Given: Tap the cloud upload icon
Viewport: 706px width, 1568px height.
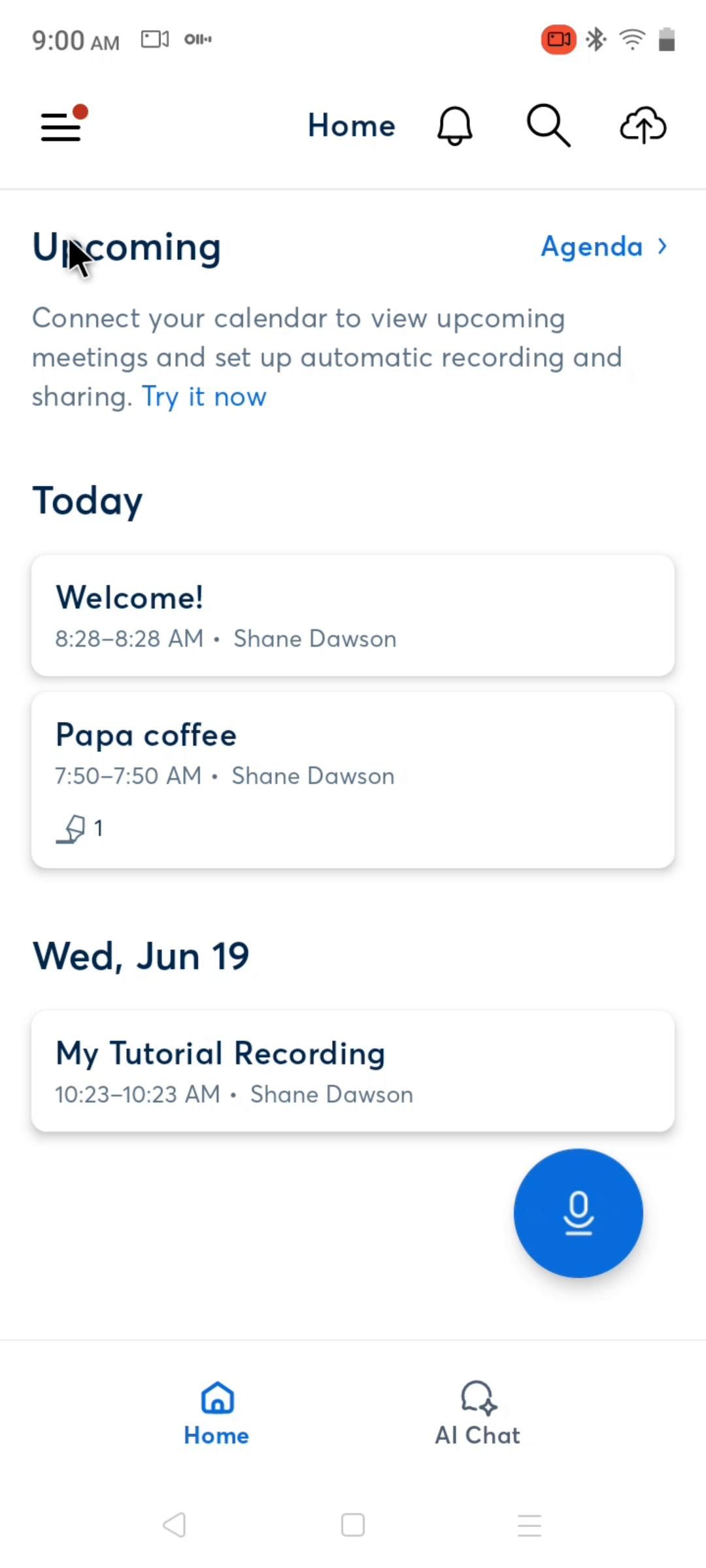Looking at the screenshot, I should click(643, 125).
